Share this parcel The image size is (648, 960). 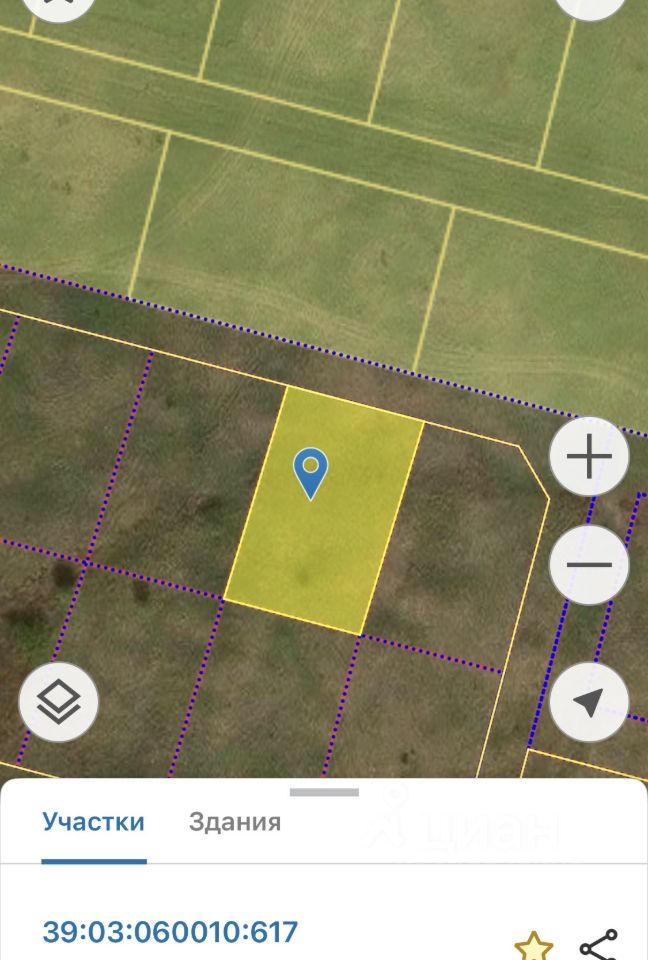pos(598,945)
